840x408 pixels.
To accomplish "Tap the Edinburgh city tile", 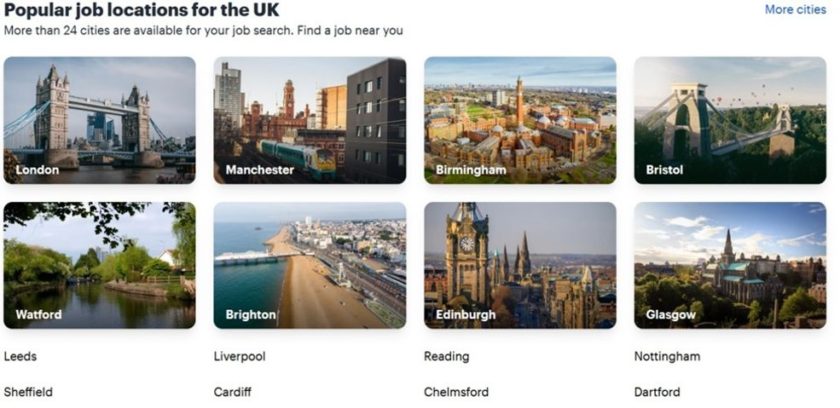I will 520,265.
